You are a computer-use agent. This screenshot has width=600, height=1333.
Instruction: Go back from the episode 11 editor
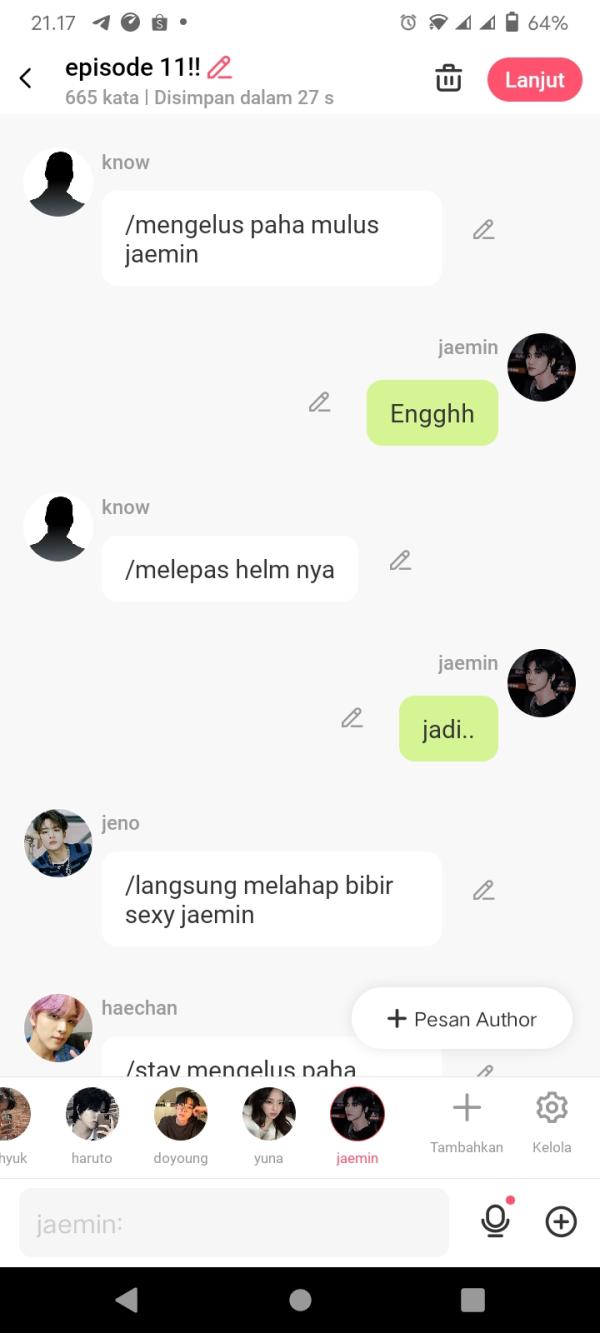pos(26,78)
